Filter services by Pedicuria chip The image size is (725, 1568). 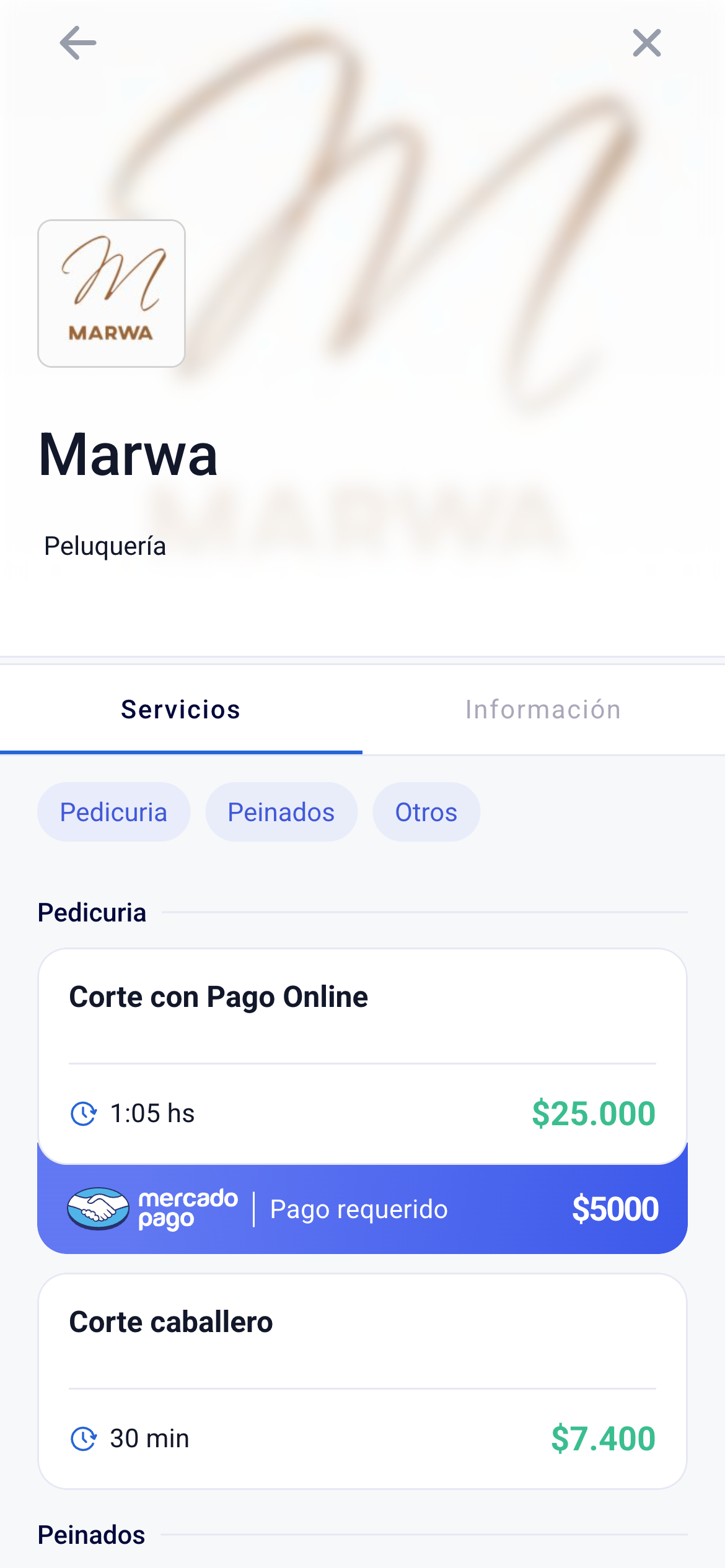[113, 812]
